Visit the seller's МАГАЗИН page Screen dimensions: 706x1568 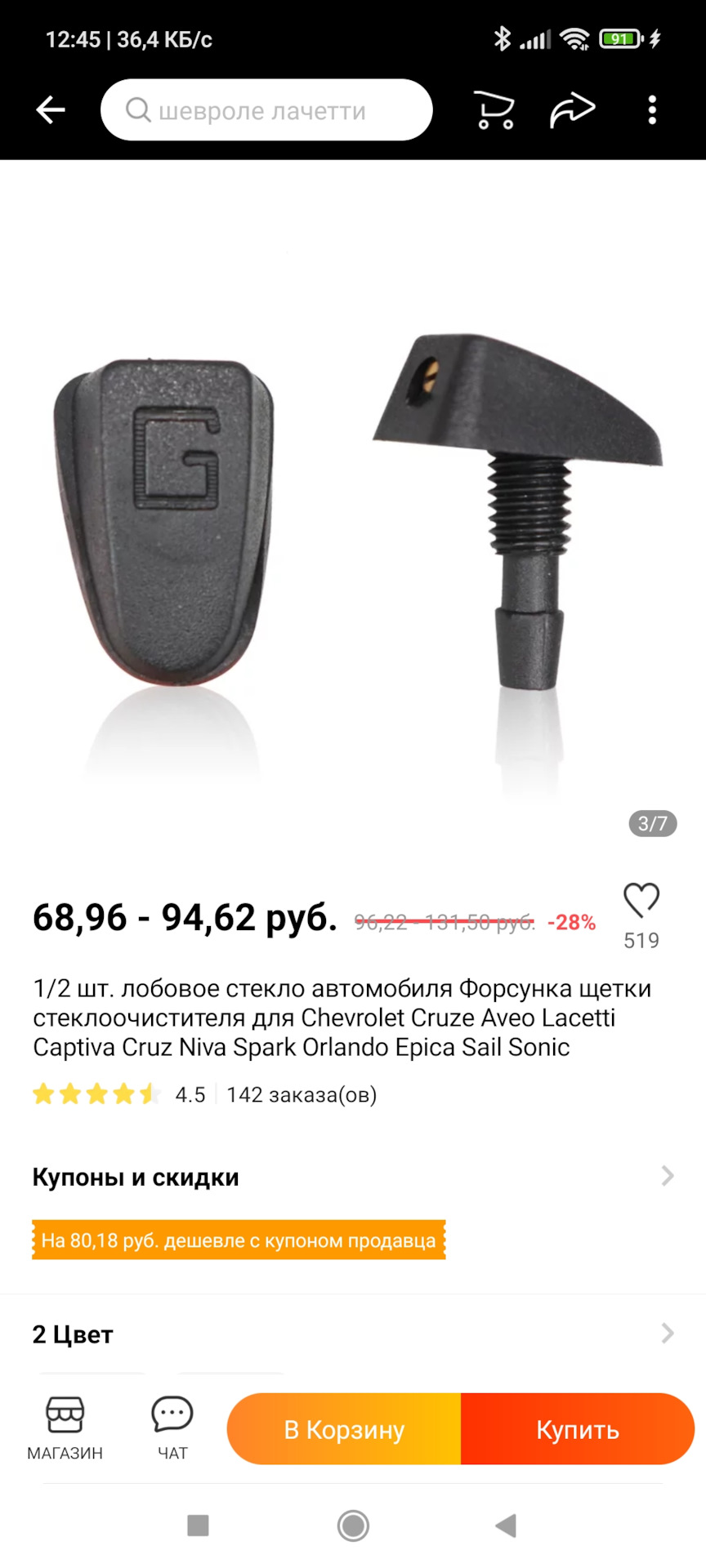[65, 1428]
